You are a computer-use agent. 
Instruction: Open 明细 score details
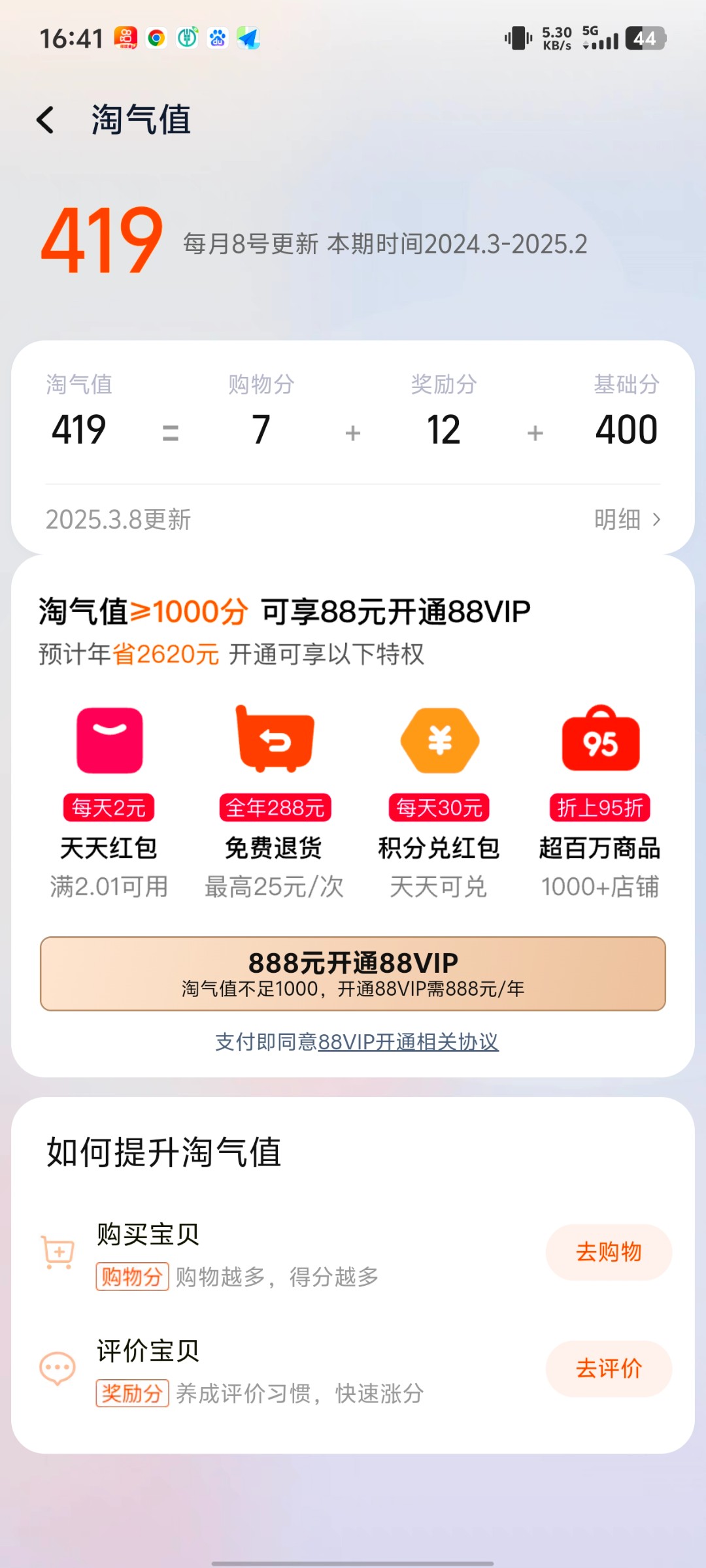click(x=627, y=520)
